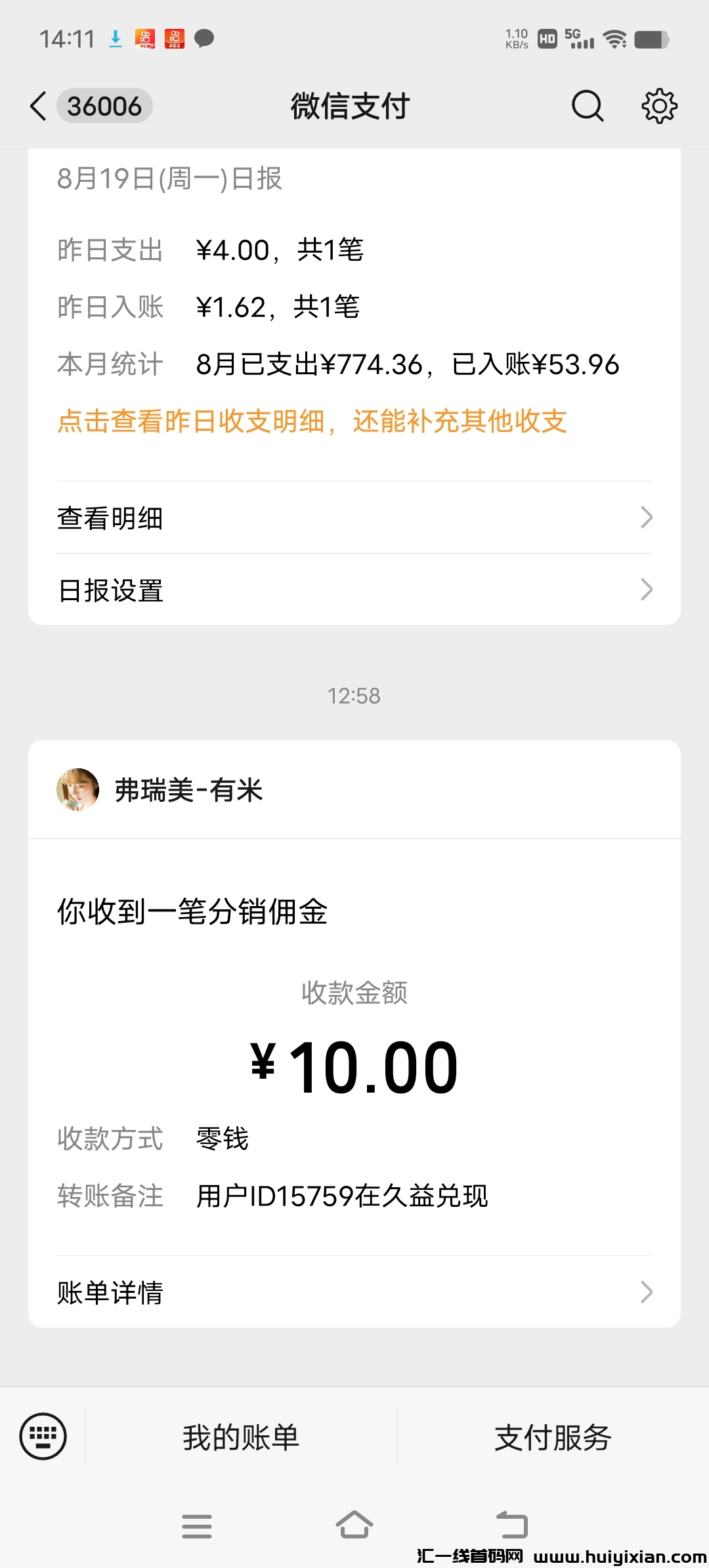Open 我的账单 menu

(241, 1437)
